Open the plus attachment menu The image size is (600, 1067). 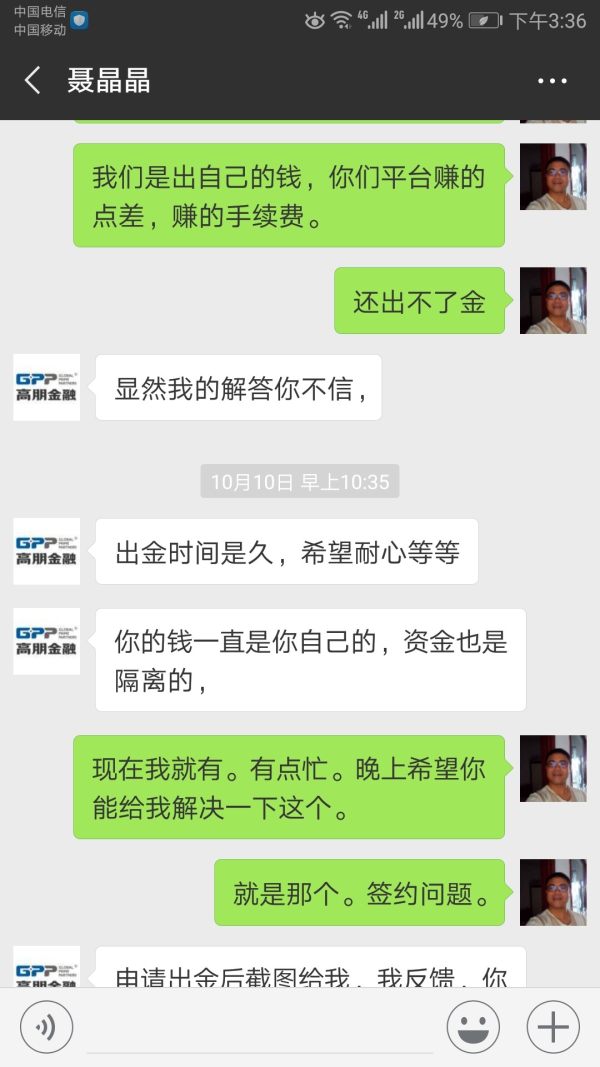[x=552, y=1026]
